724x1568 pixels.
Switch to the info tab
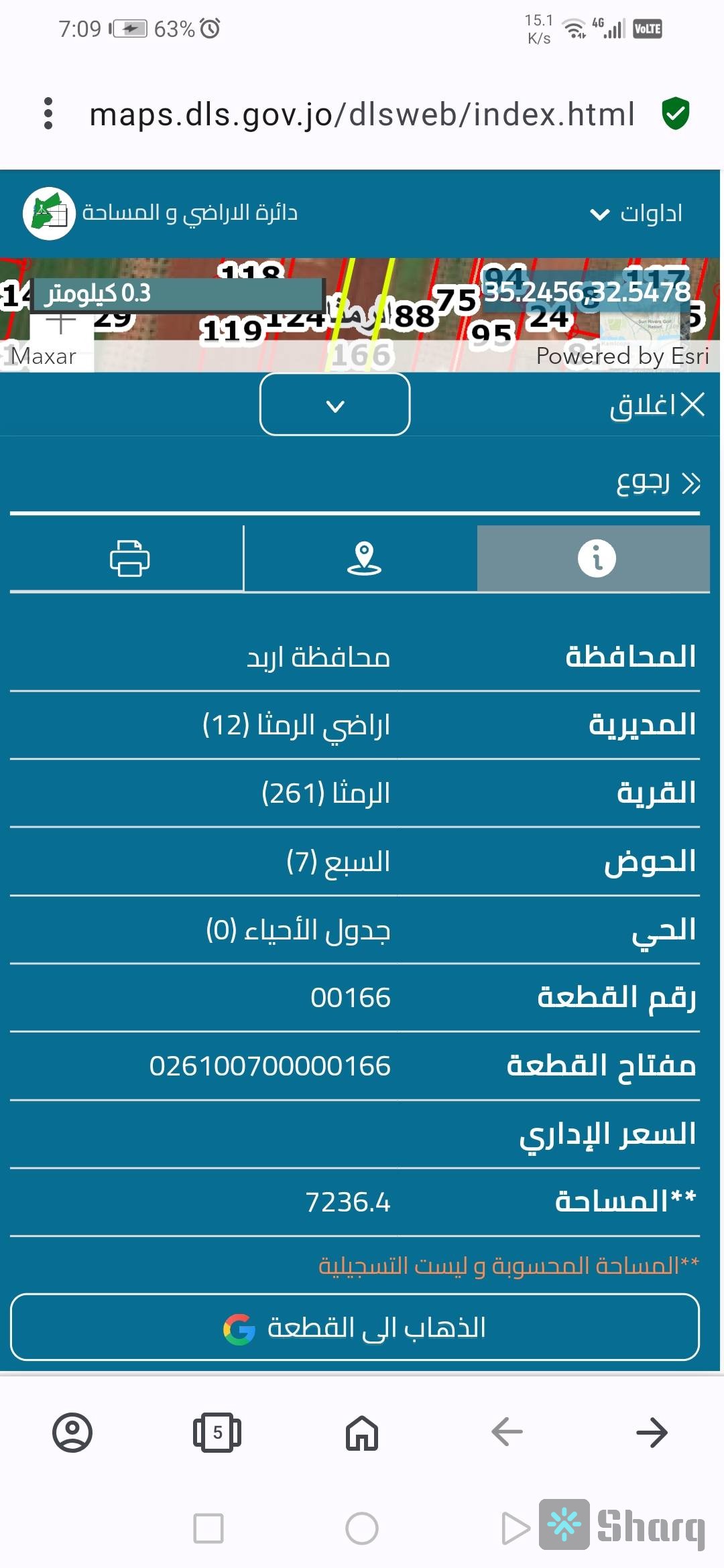click(x=595, y=558)
